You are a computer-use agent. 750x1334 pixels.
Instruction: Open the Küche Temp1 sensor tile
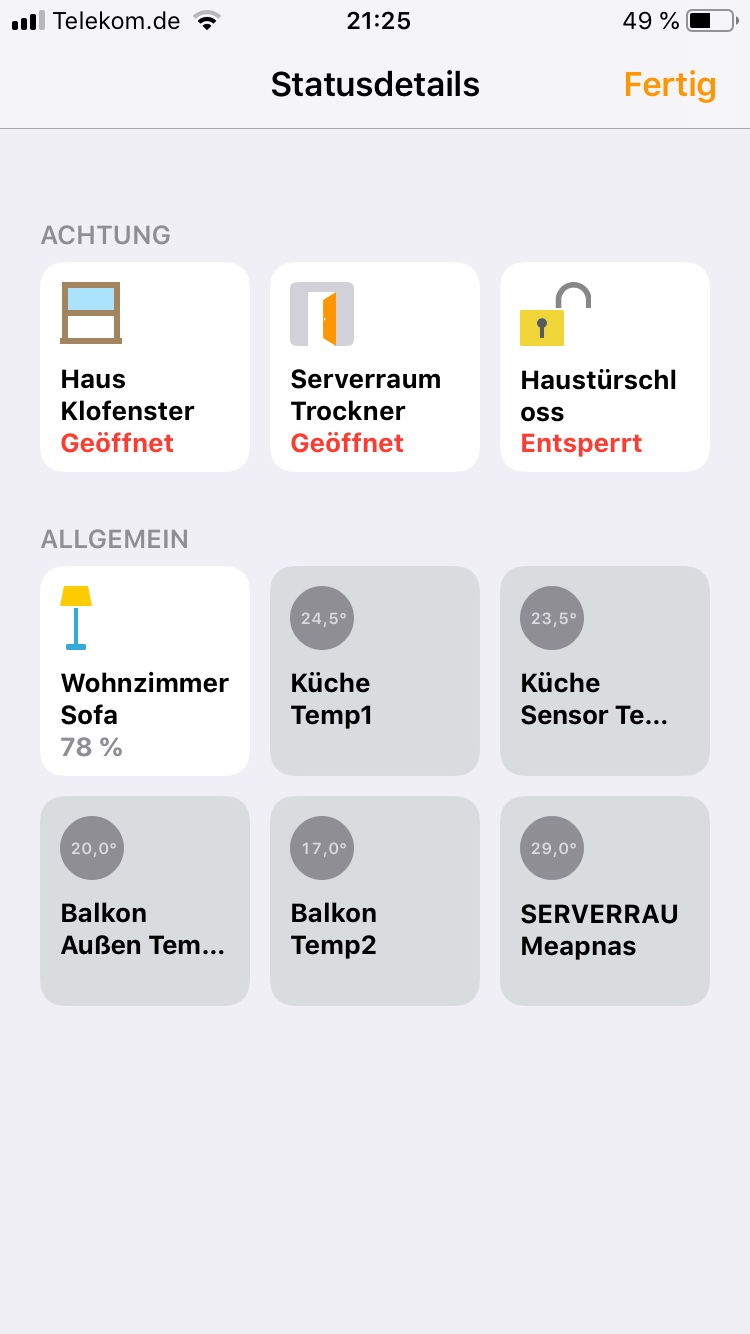coord(375,671)
